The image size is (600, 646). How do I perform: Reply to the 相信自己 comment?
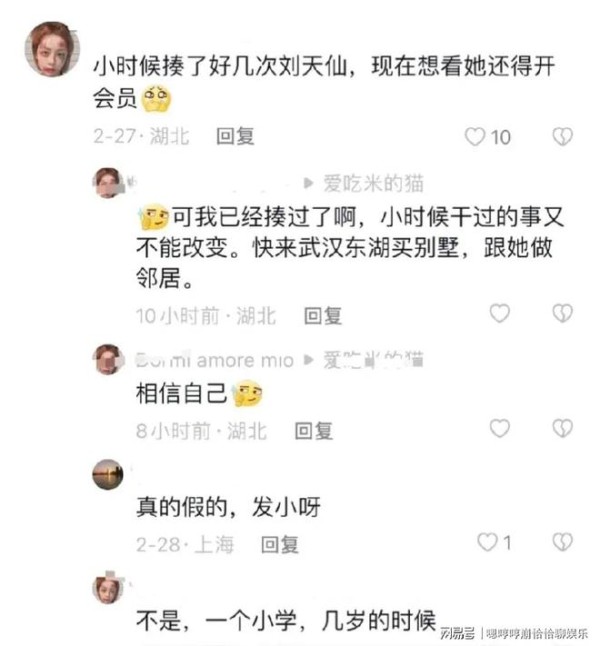313,431
